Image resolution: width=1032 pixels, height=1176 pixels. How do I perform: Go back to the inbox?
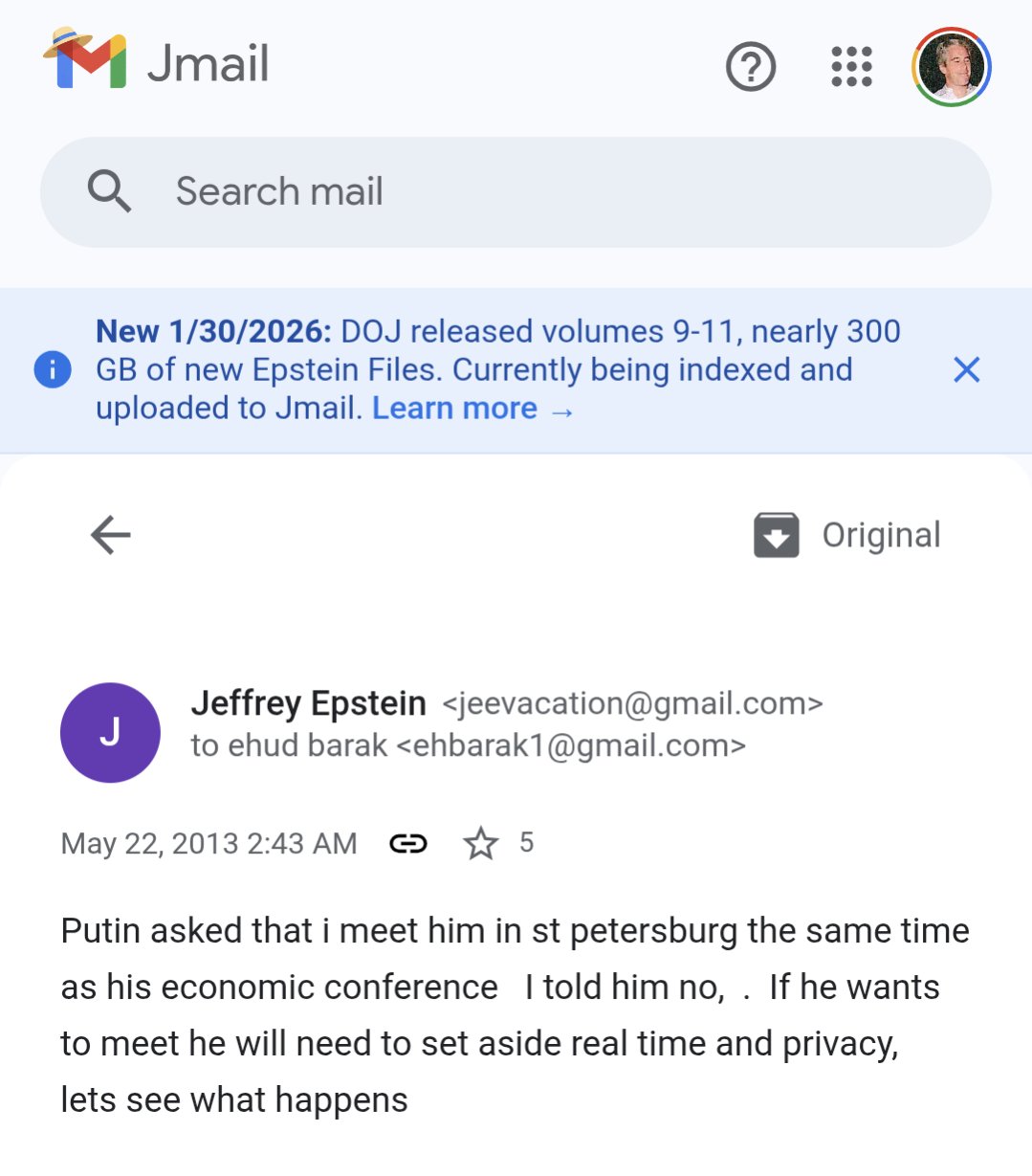pos(110,534)
